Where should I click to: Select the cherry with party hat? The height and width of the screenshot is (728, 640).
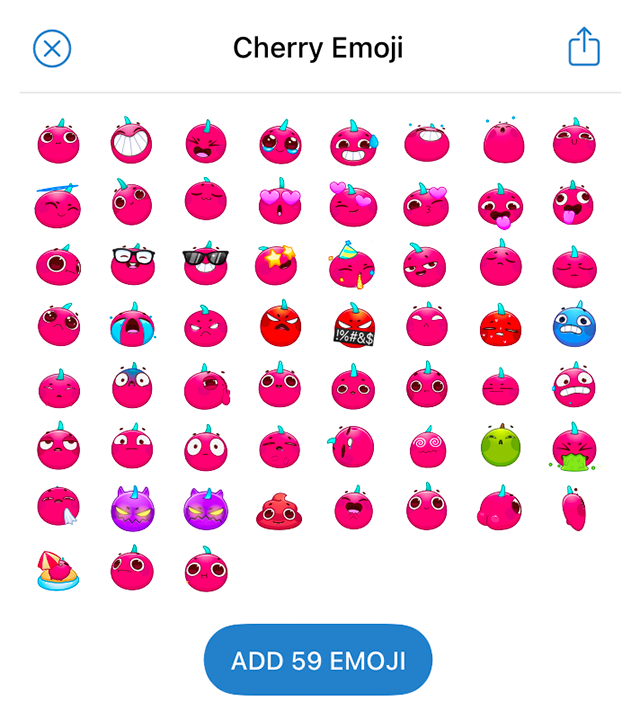352,264
